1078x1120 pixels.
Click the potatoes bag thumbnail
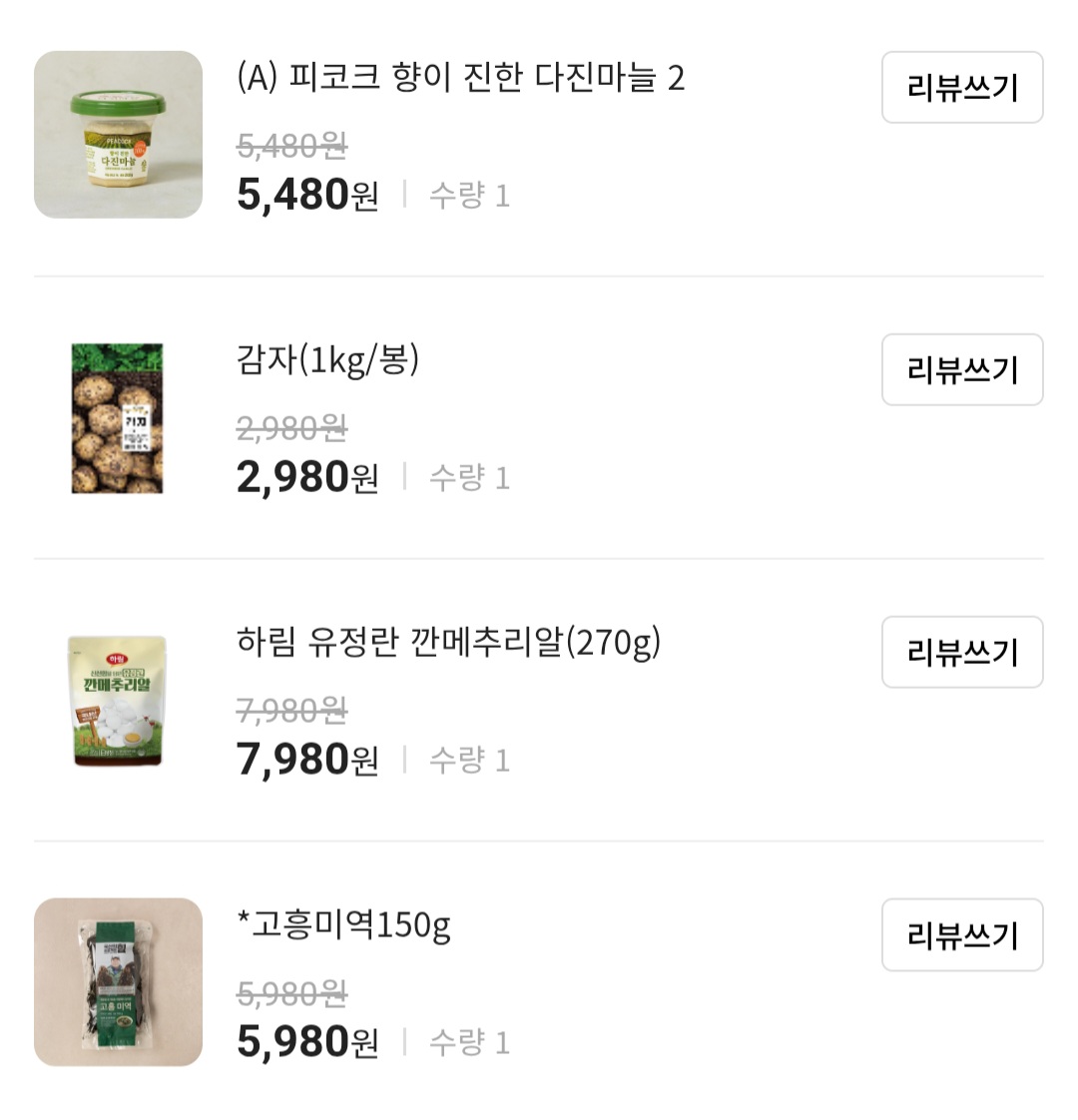pos(117,416)
